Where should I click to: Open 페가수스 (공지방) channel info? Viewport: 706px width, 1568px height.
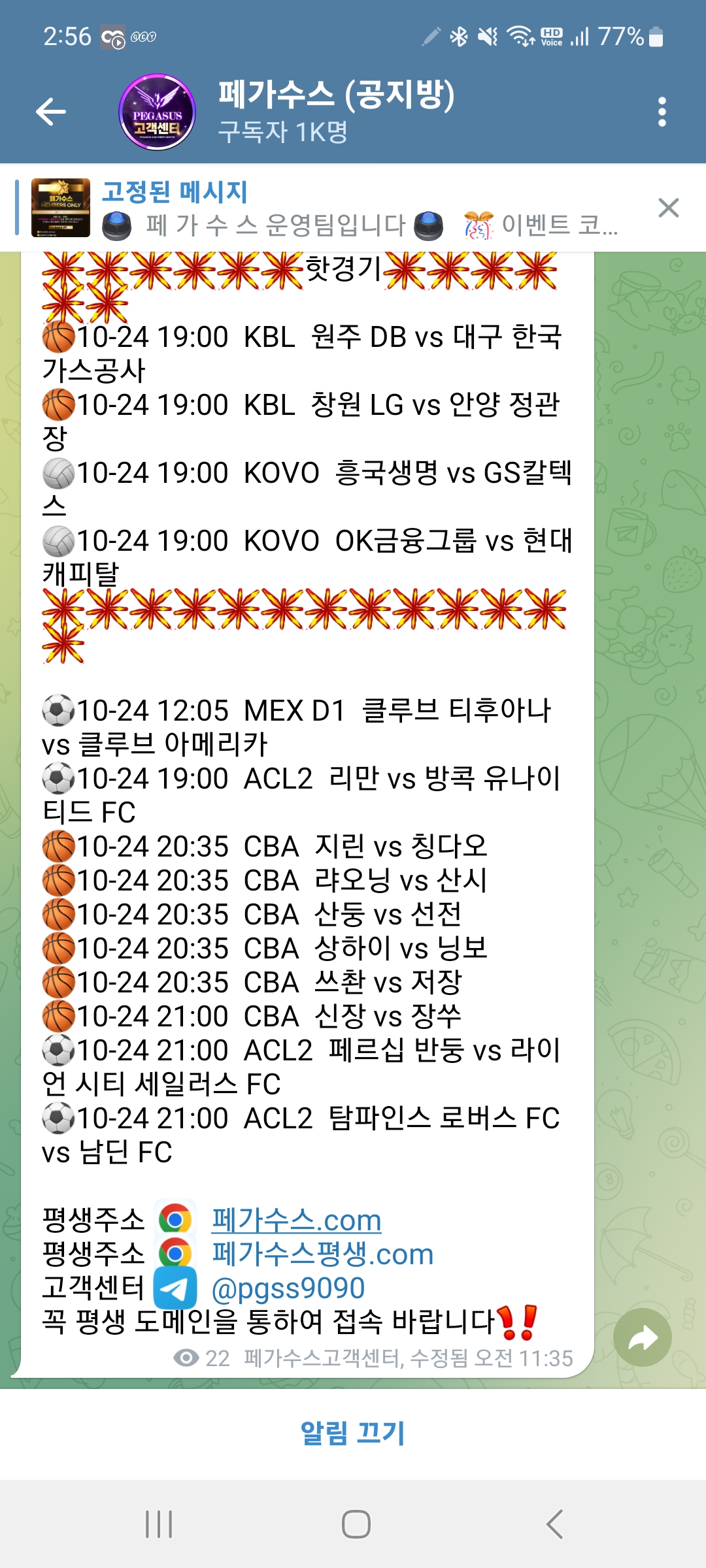pyautogui.click(x=336, y=112)
